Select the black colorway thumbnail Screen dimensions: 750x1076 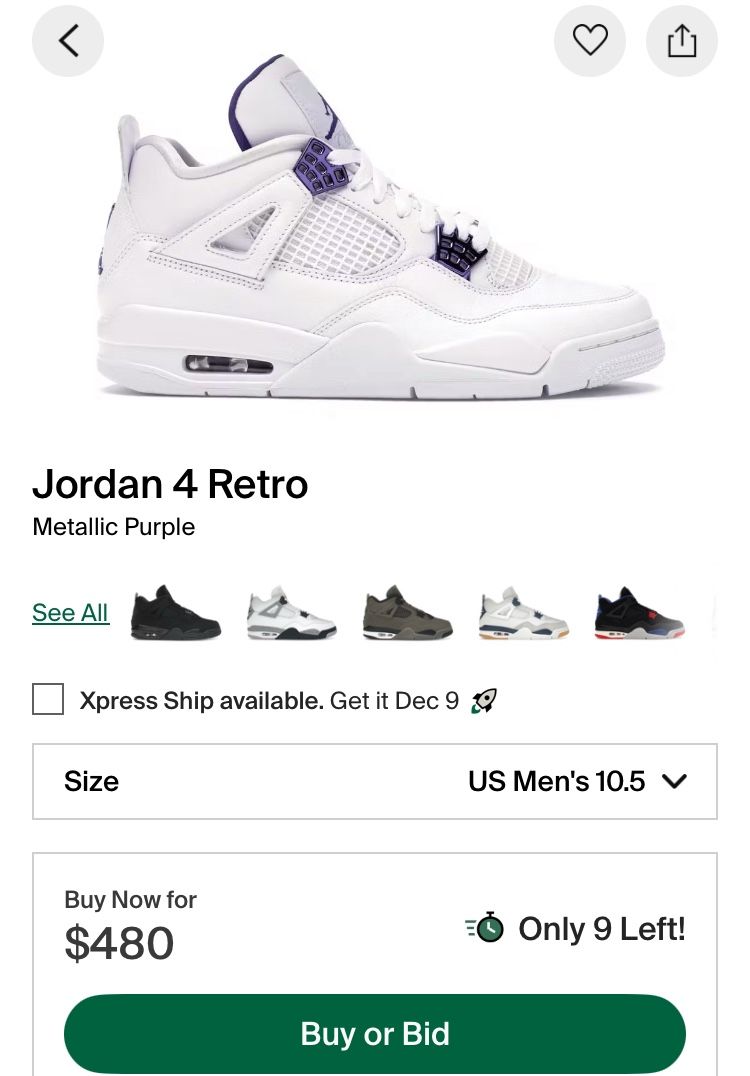click(x=175, y=612)
